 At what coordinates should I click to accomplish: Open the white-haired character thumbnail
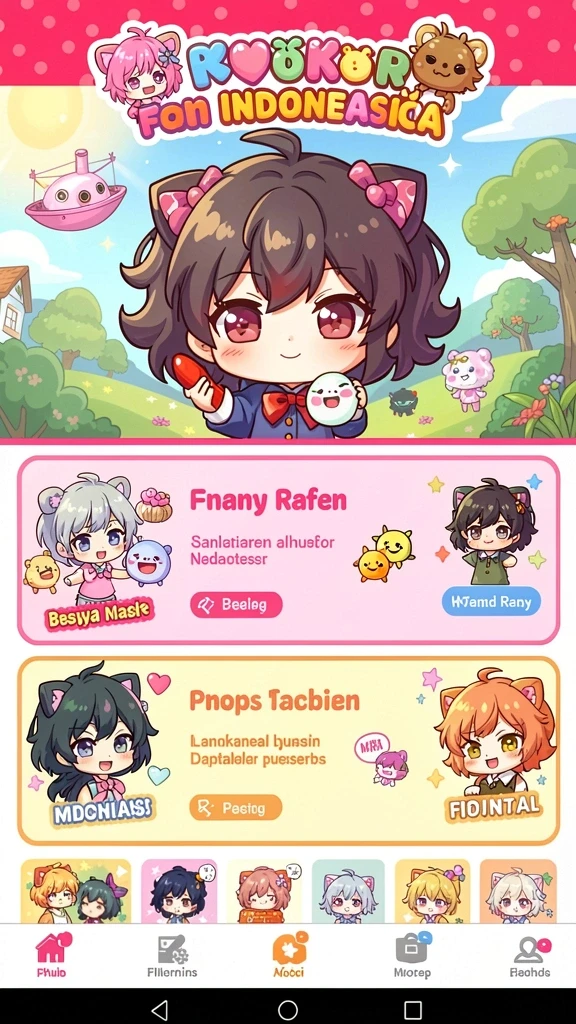(518, 891)
